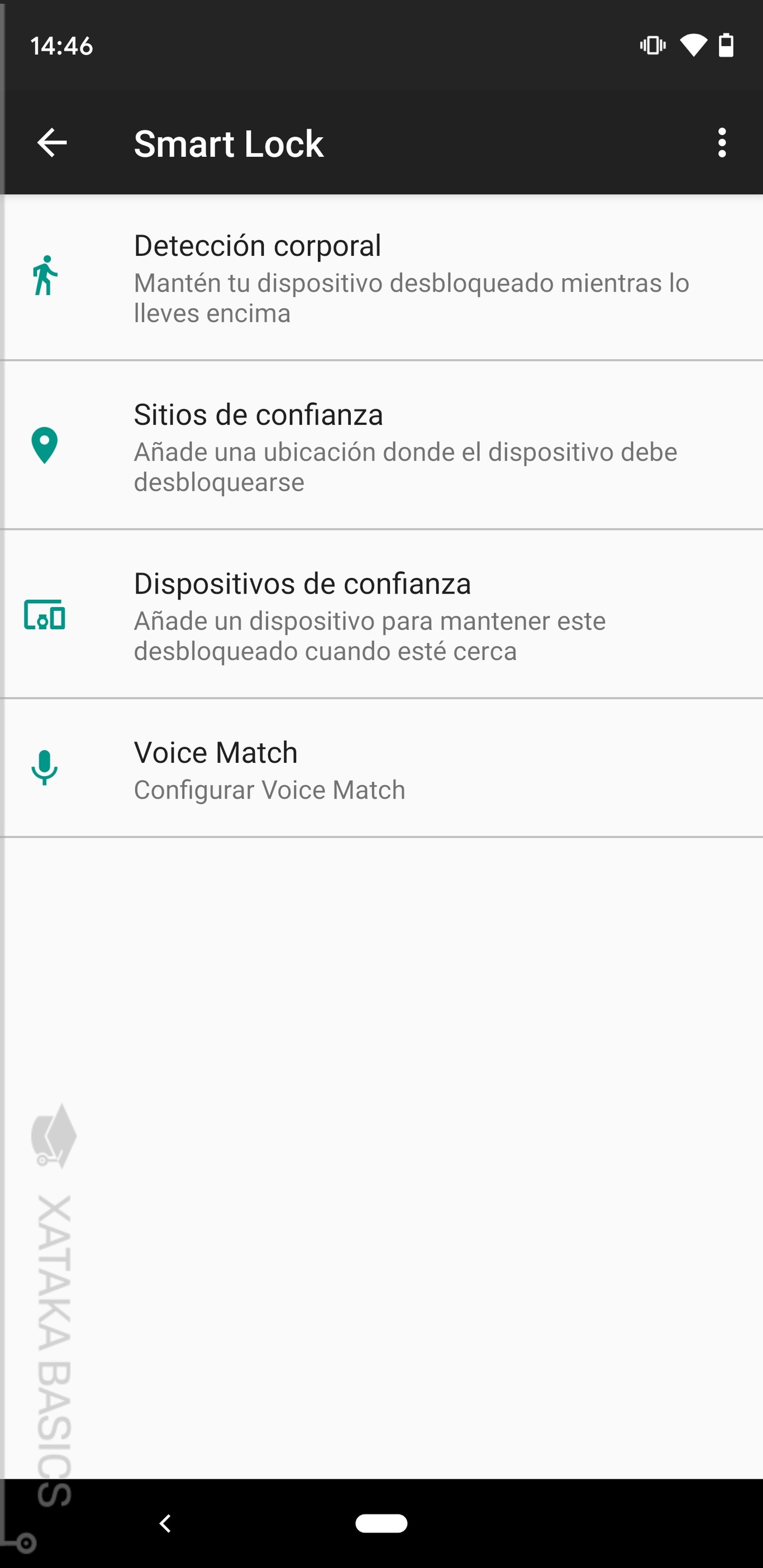763x1568 pixels.
Task: Open Sitios de confianza list entry
Action: (x=381, y=447)
